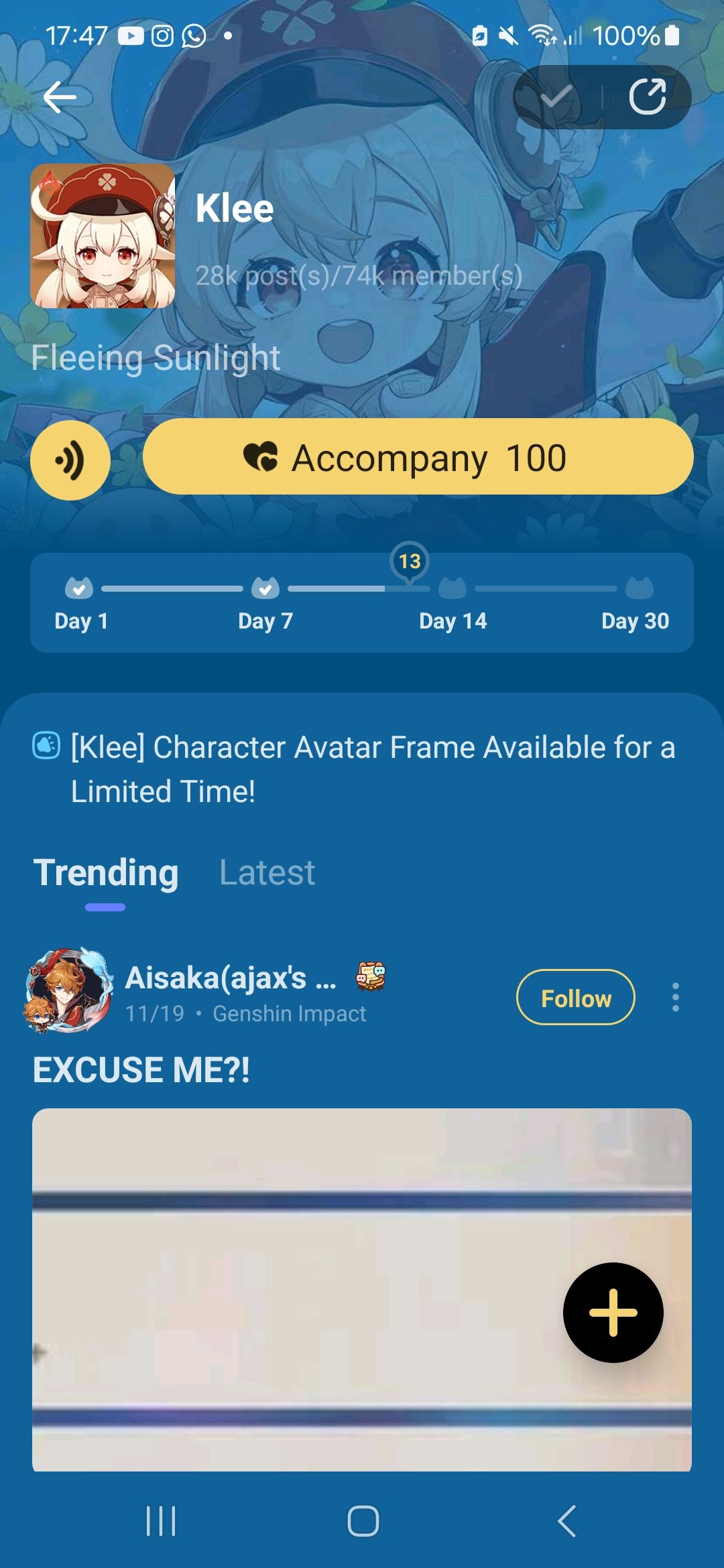Play Klee's voice line sound button
Image resolution: width=724 pixels, height=1568 pixels.
click(70, 460)
